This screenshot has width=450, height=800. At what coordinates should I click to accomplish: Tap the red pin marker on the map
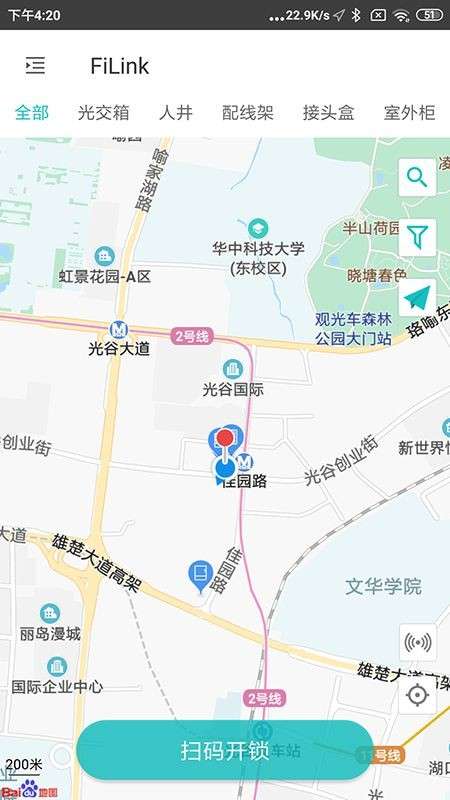[225, 438]
